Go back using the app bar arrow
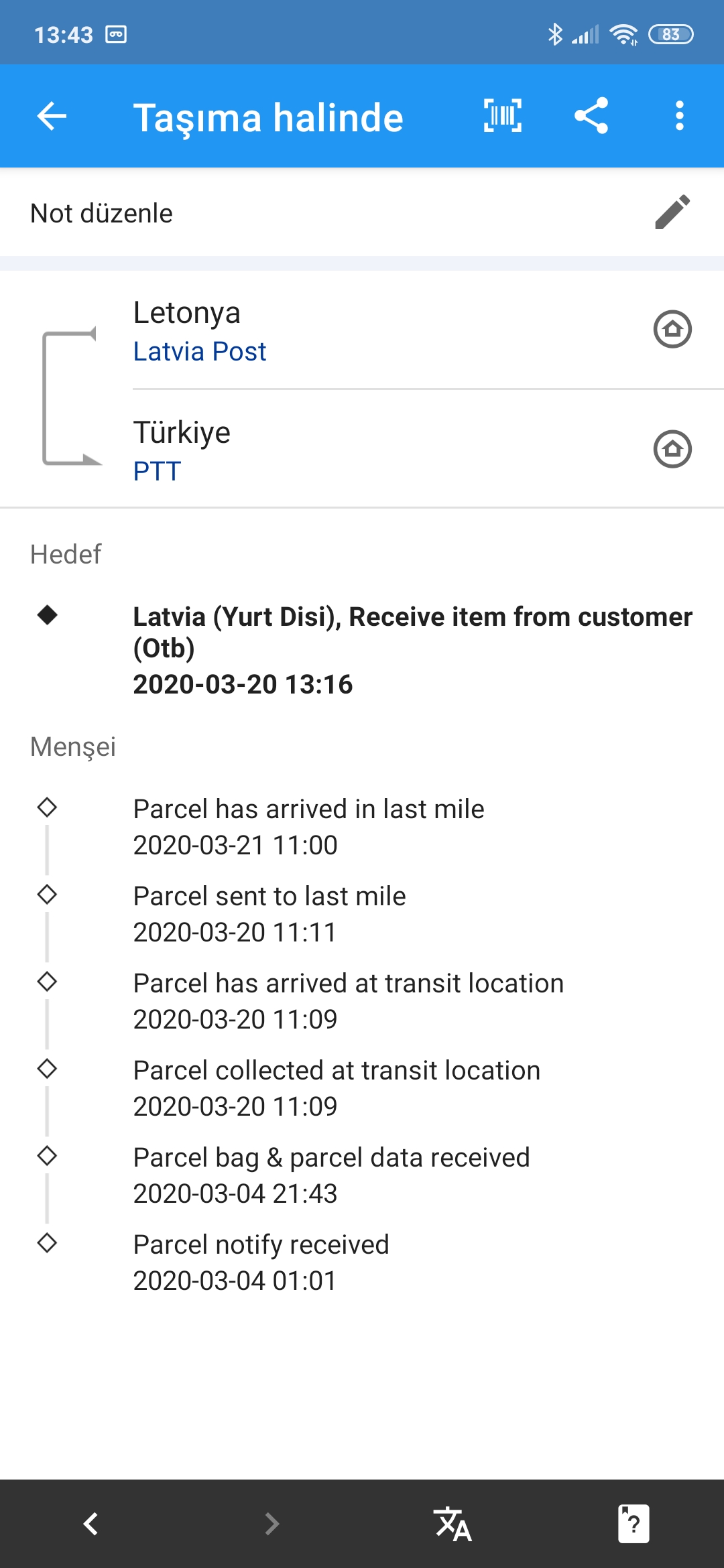724x1568 pixels. 52,116
